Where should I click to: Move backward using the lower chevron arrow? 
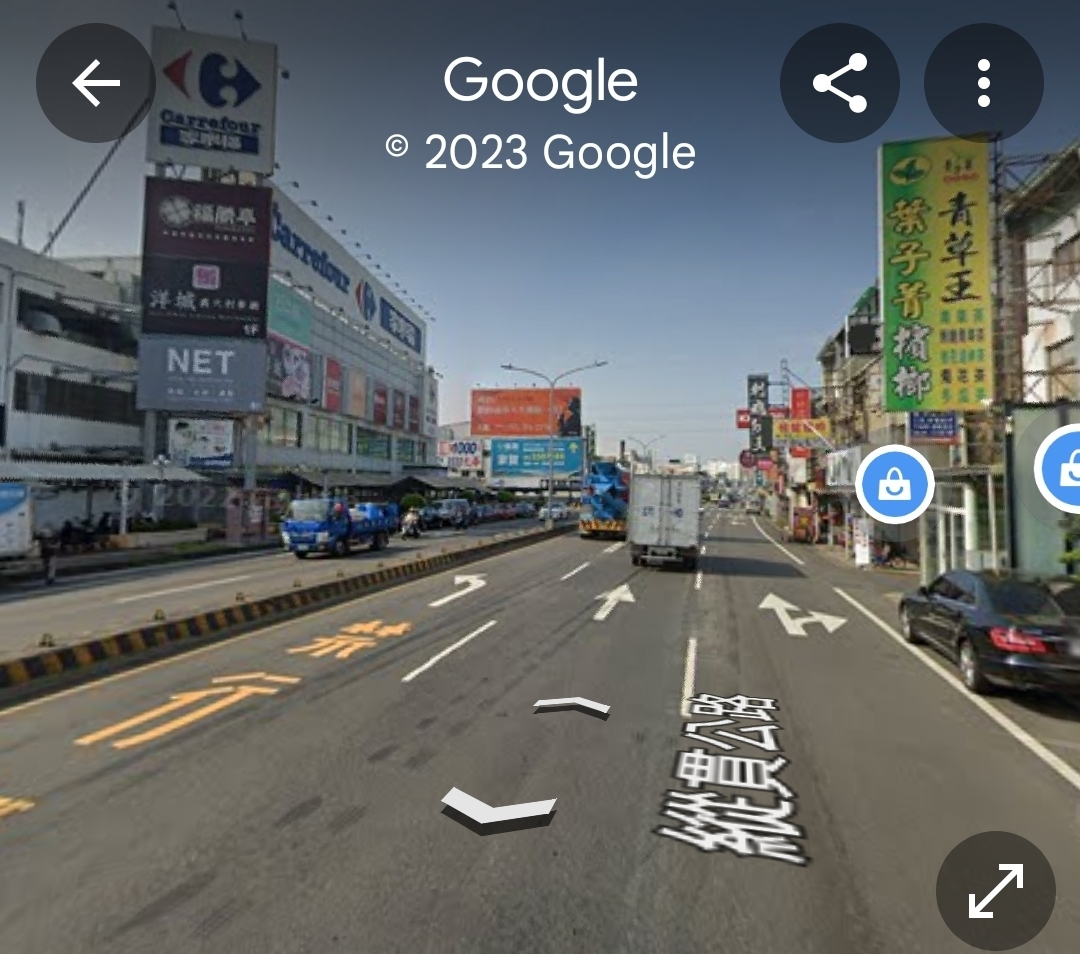498,807
